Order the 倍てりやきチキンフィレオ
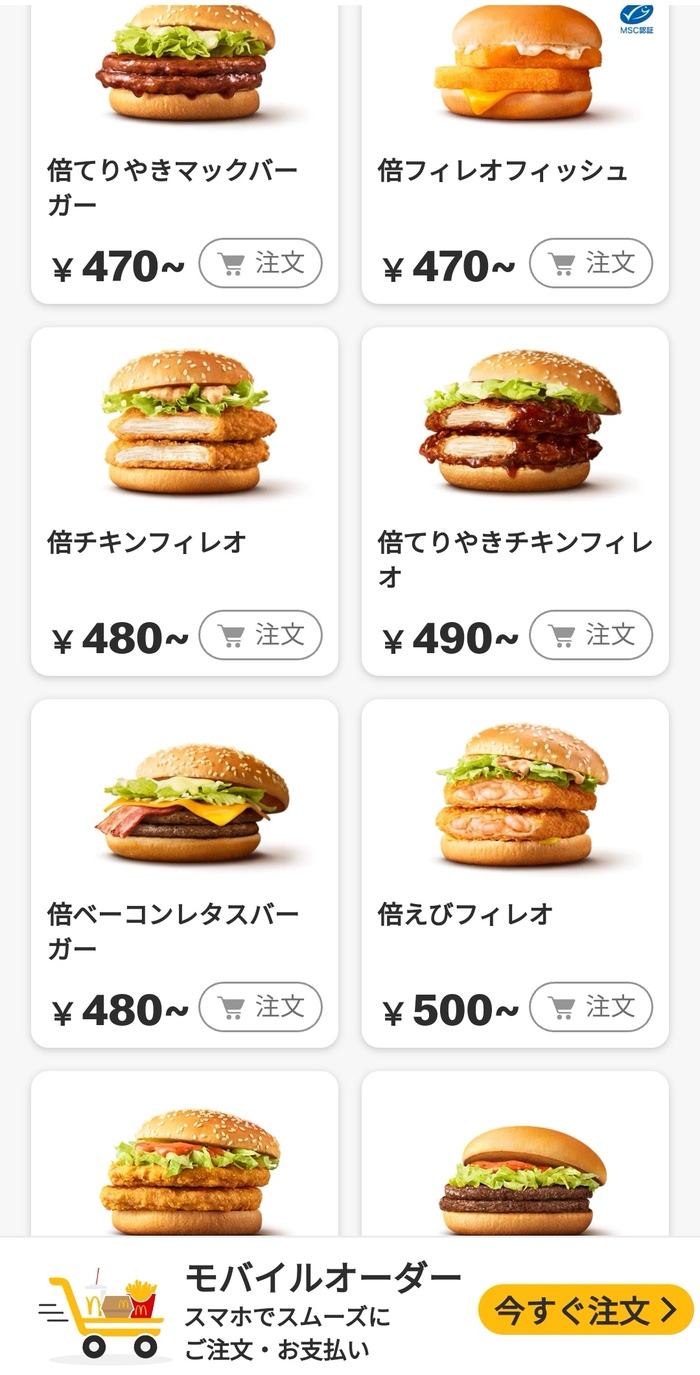700x1375 pixels. (590, 635)
